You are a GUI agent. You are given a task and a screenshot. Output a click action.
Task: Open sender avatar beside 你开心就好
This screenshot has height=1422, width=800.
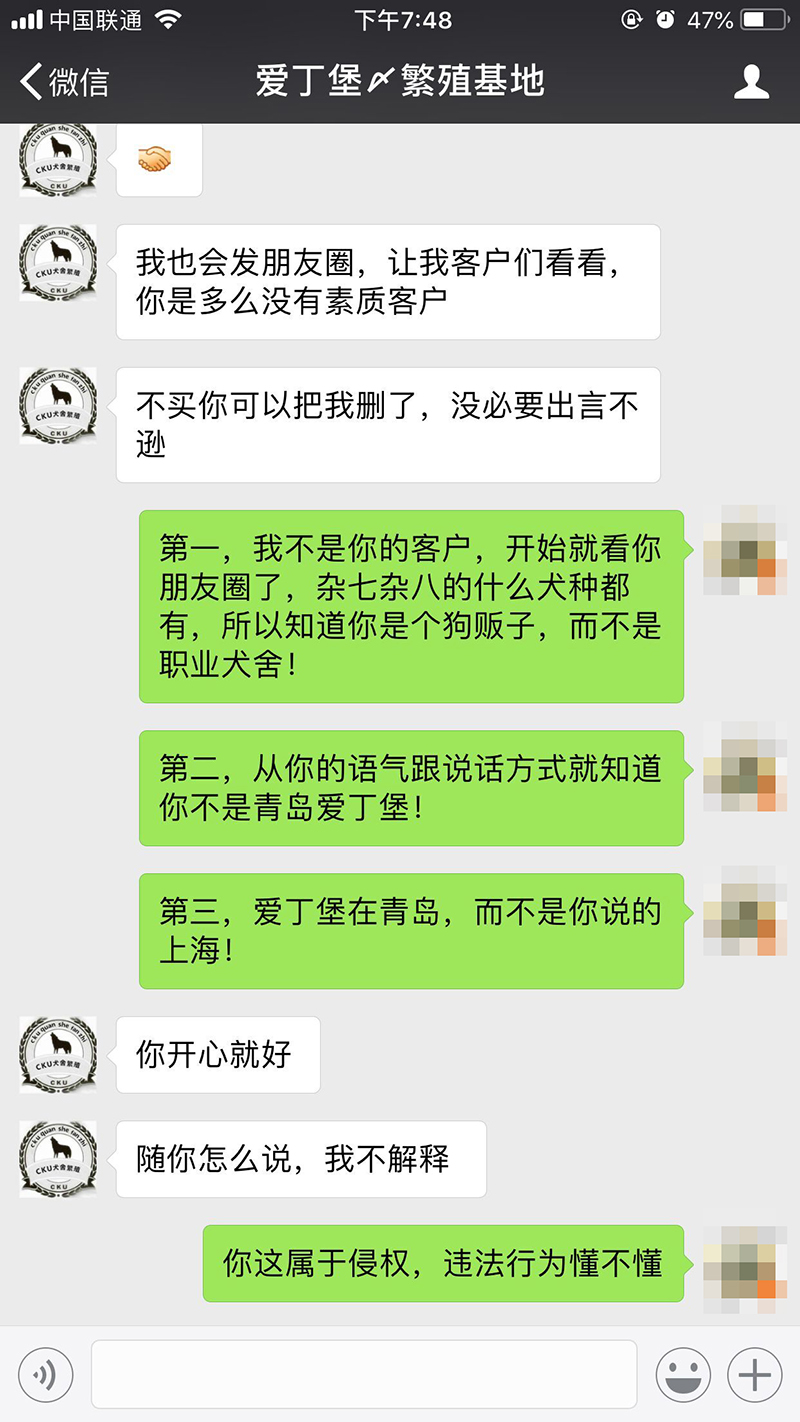click(x=59, y=1055)
